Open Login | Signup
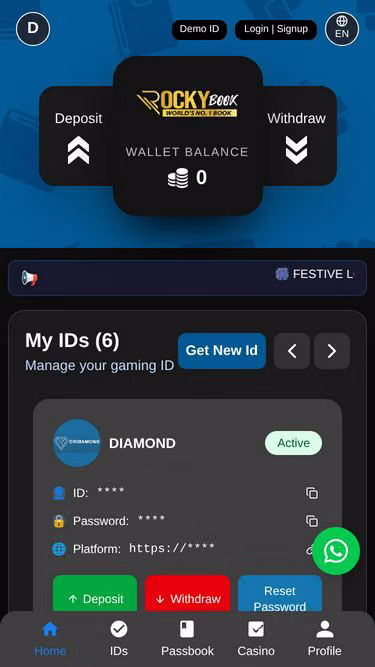The width and height of the screenshot is (375, 667). click(x=276, y=29)
